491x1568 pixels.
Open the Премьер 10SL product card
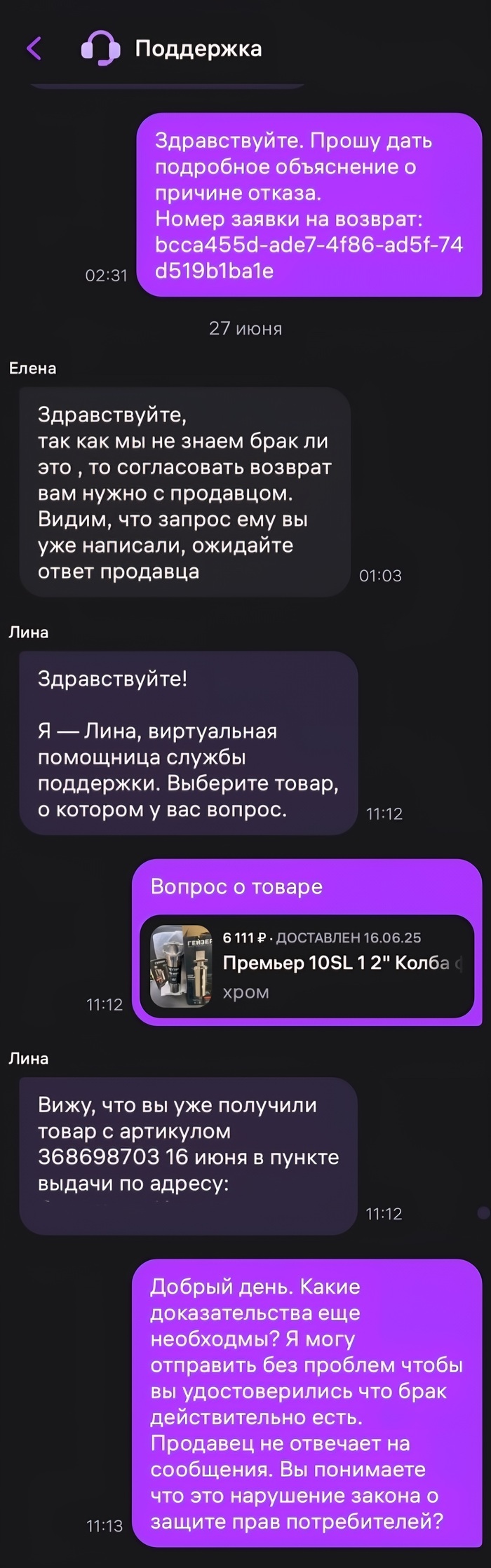307,966
